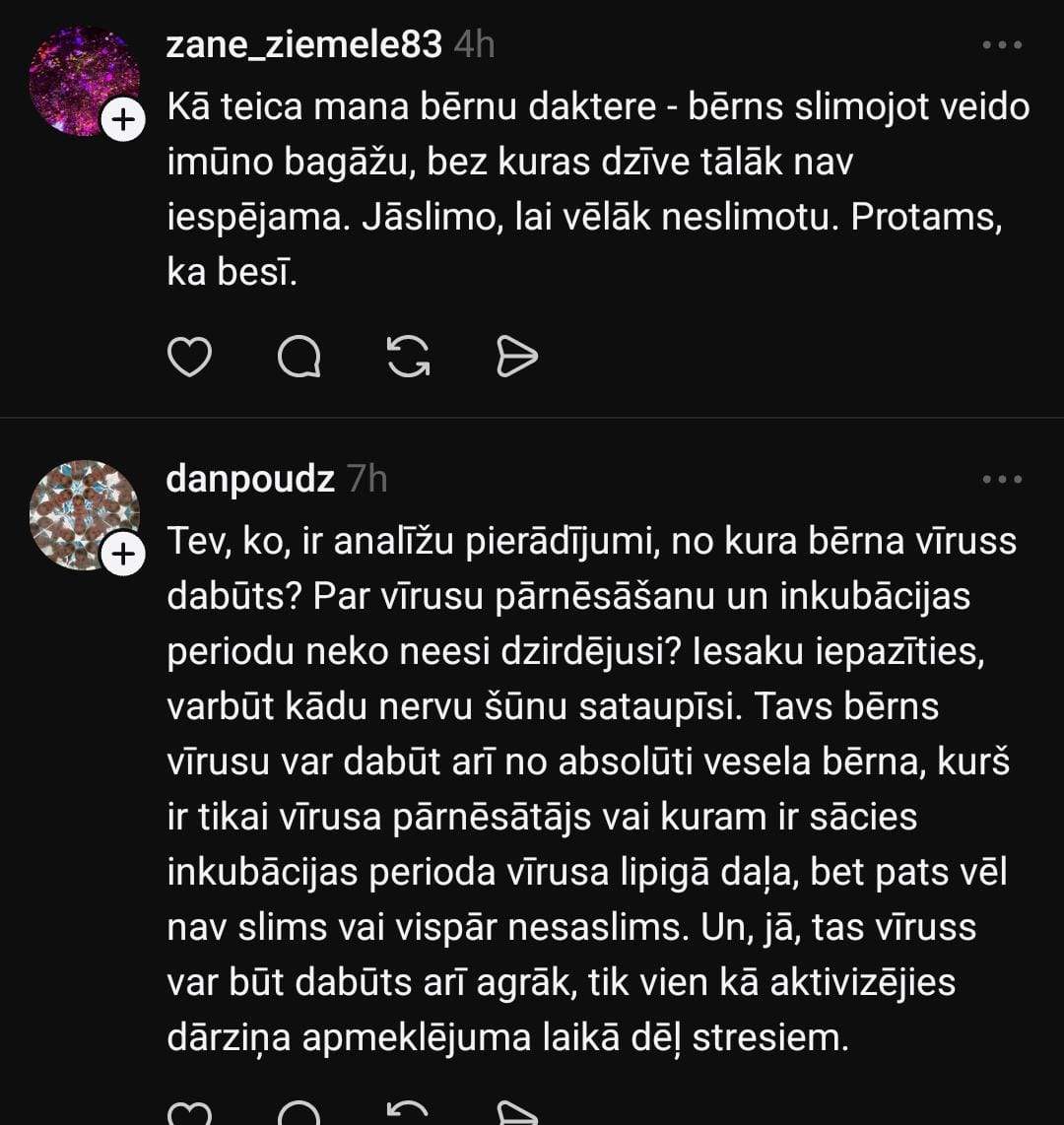The width and height of the screenshot is (1064, 1125).
Task: Reply to danpoudz's comment
Action: pyautogui.click(x=299, y=1113)
